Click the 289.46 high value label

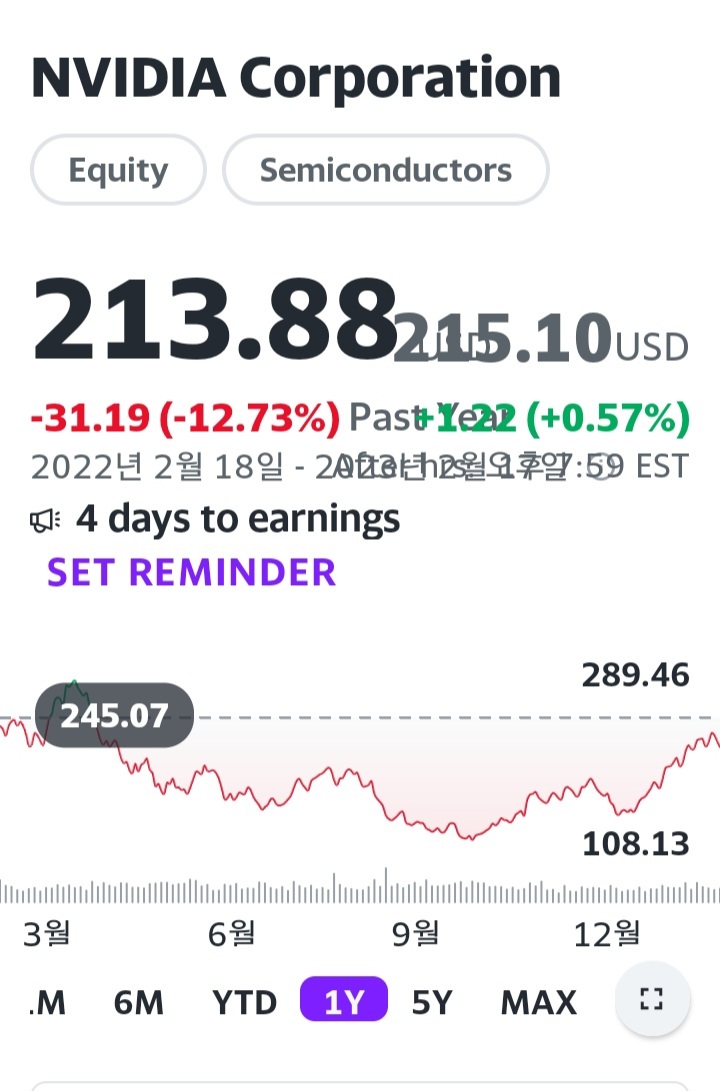634,675
